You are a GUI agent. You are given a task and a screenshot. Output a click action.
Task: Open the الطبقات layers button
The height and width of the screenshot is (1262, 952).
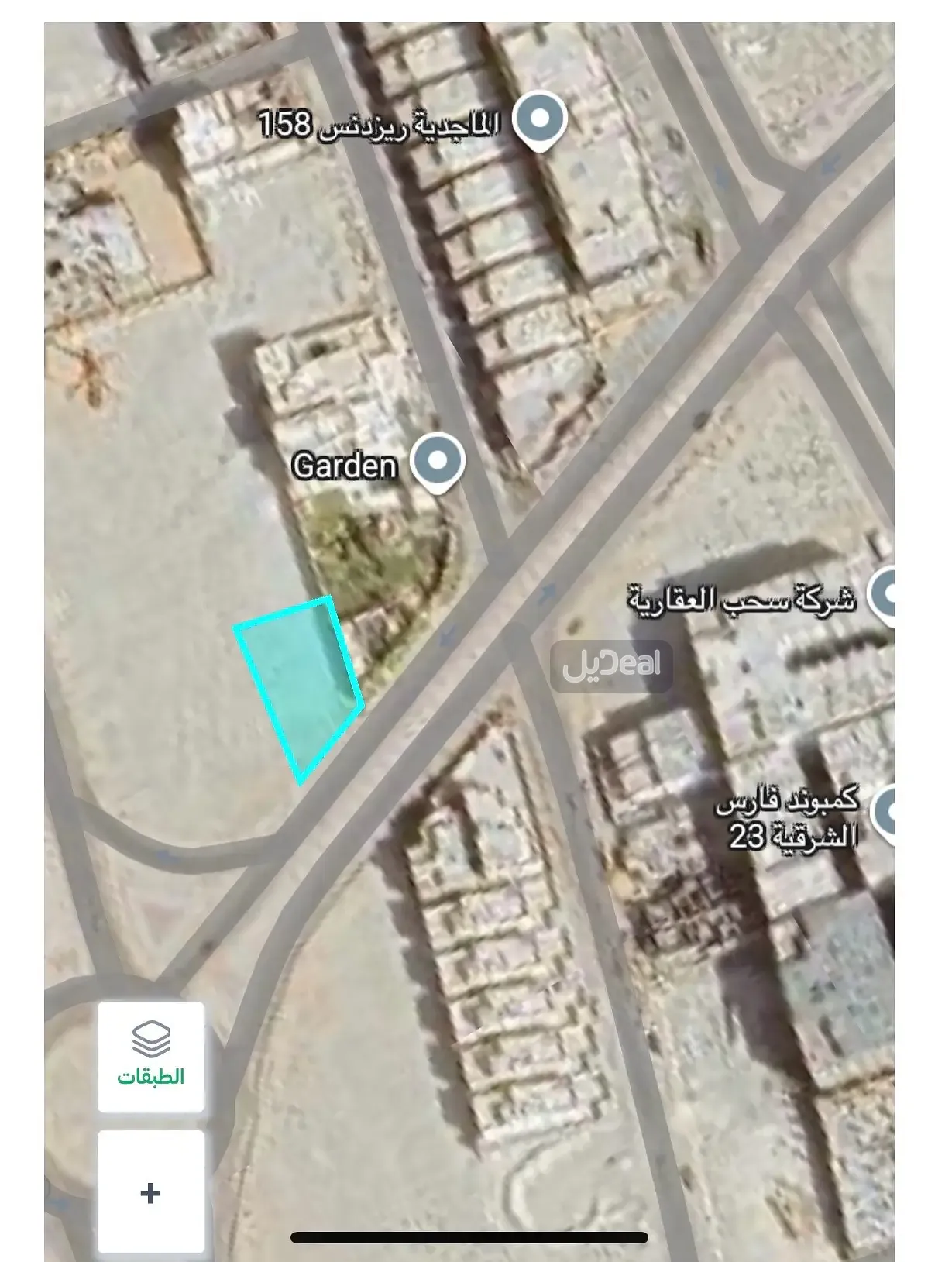[x=151, y=1057]
